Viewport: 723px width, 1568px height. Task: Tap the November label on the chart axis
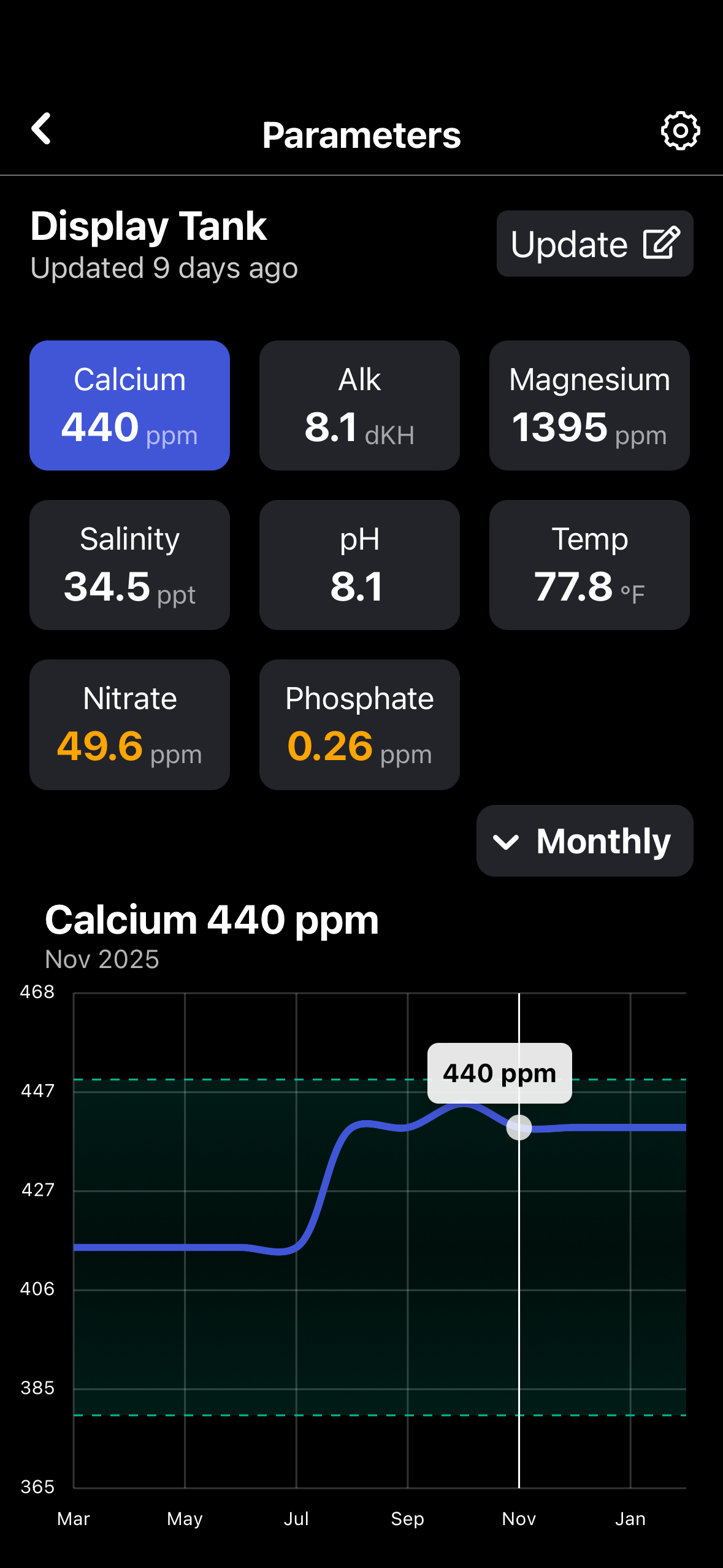click(518, 1518)
